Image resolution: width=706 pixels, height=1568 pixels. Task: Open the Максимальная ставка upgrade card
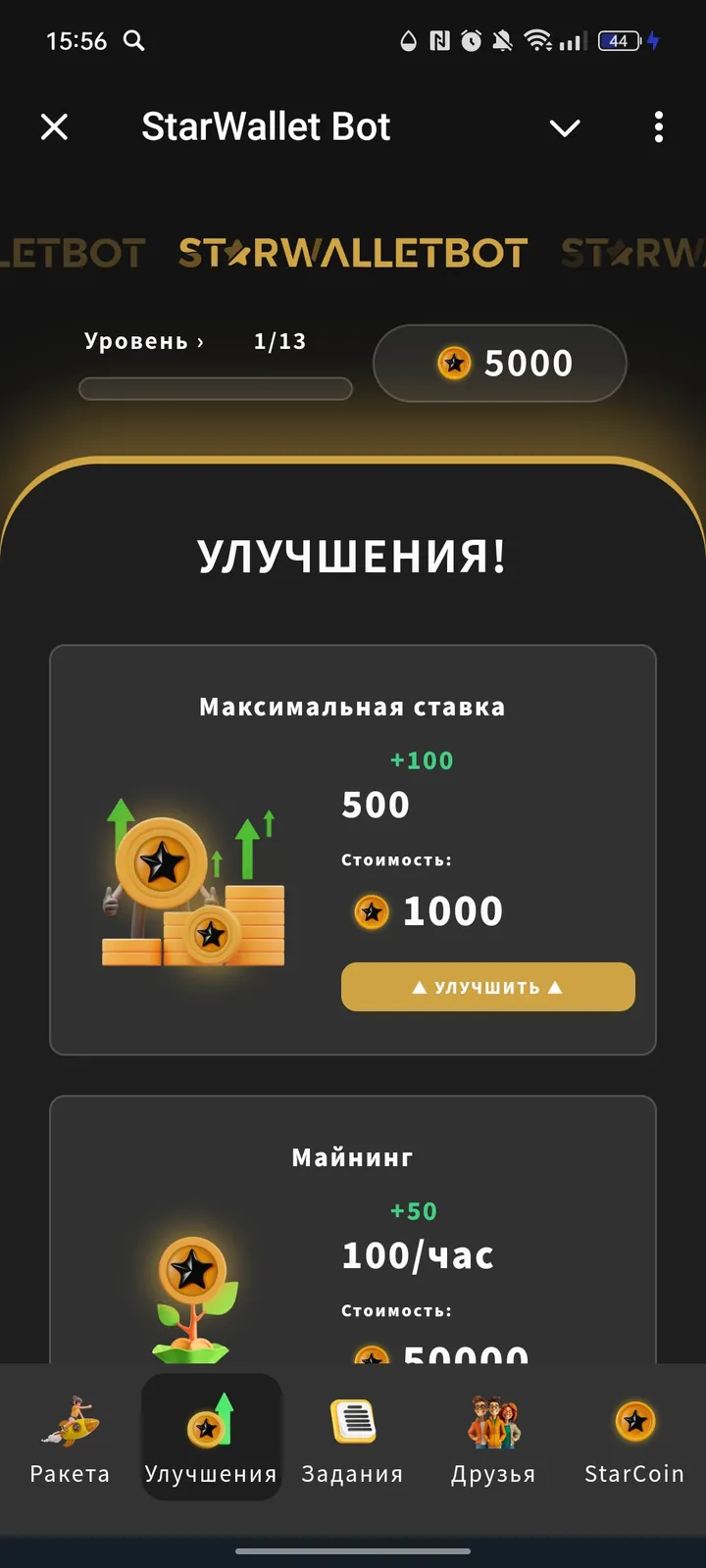pyautogui.click(x=353, y=848)
